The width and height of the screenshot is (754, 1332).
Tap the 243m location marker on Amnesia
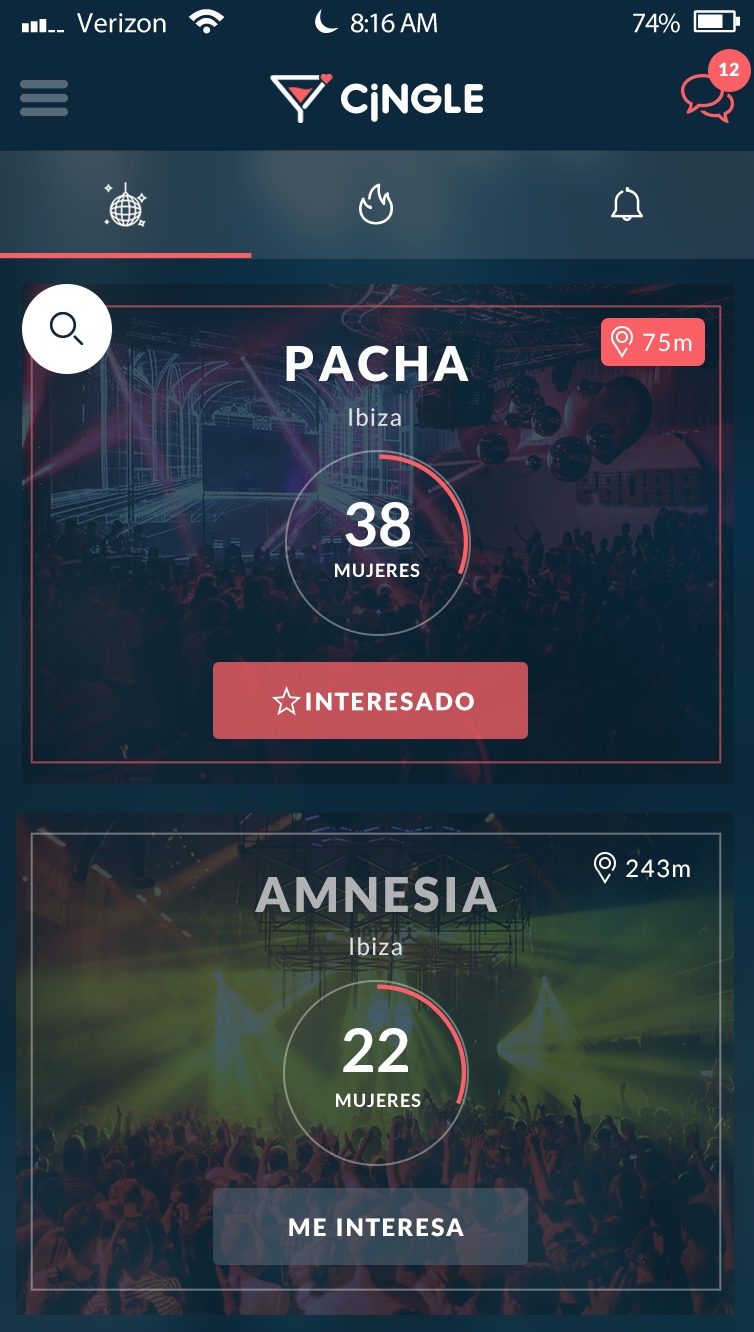click(x=642, y=868)
